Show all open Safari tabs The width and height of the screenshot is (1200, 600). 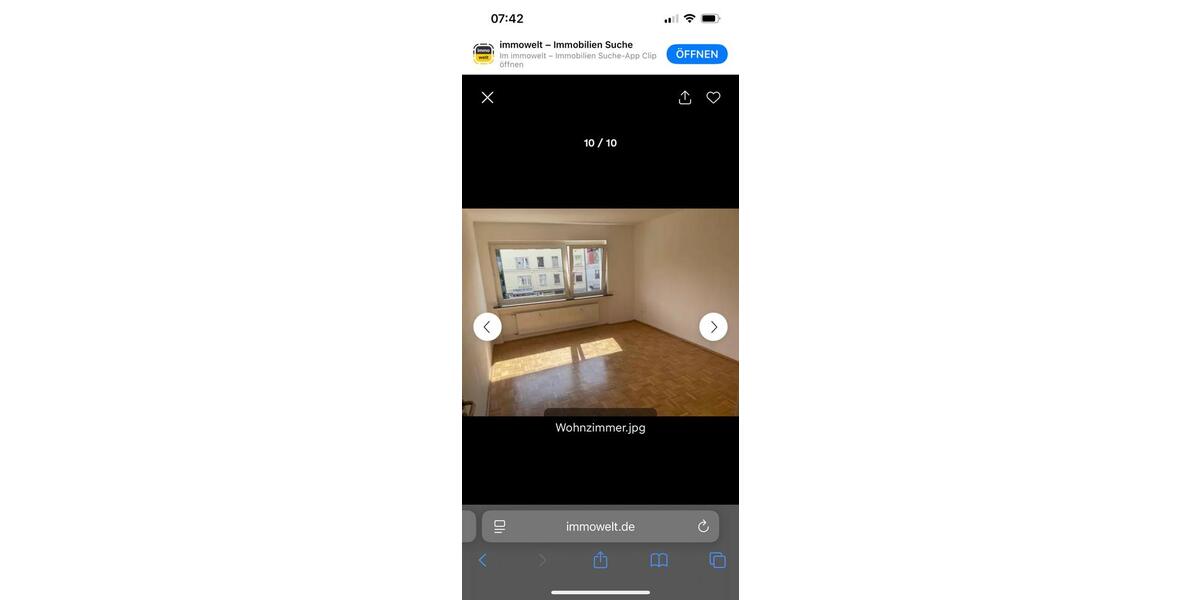coord(717,561)
